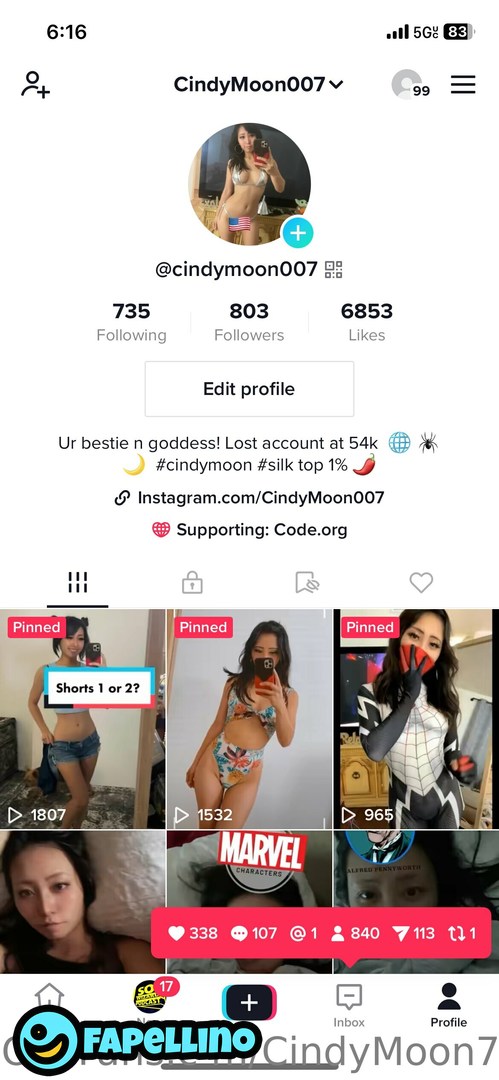This screenshot has width=499, height=1080.
Task: Open the coins balance icon showing 99
Action: [410, 85]
